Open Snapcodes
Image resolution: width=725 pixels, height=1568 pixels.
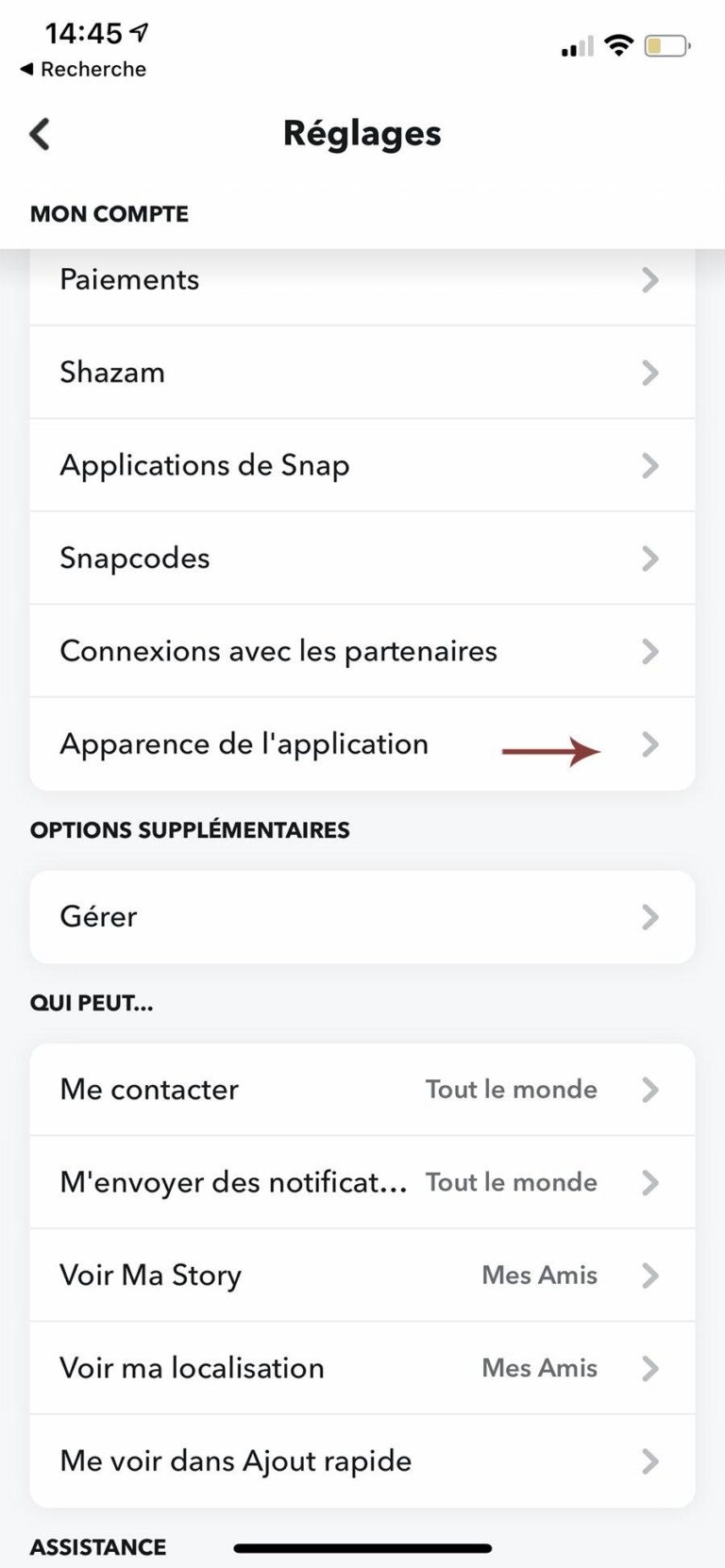pyautogui.click(x=362, y=559)
